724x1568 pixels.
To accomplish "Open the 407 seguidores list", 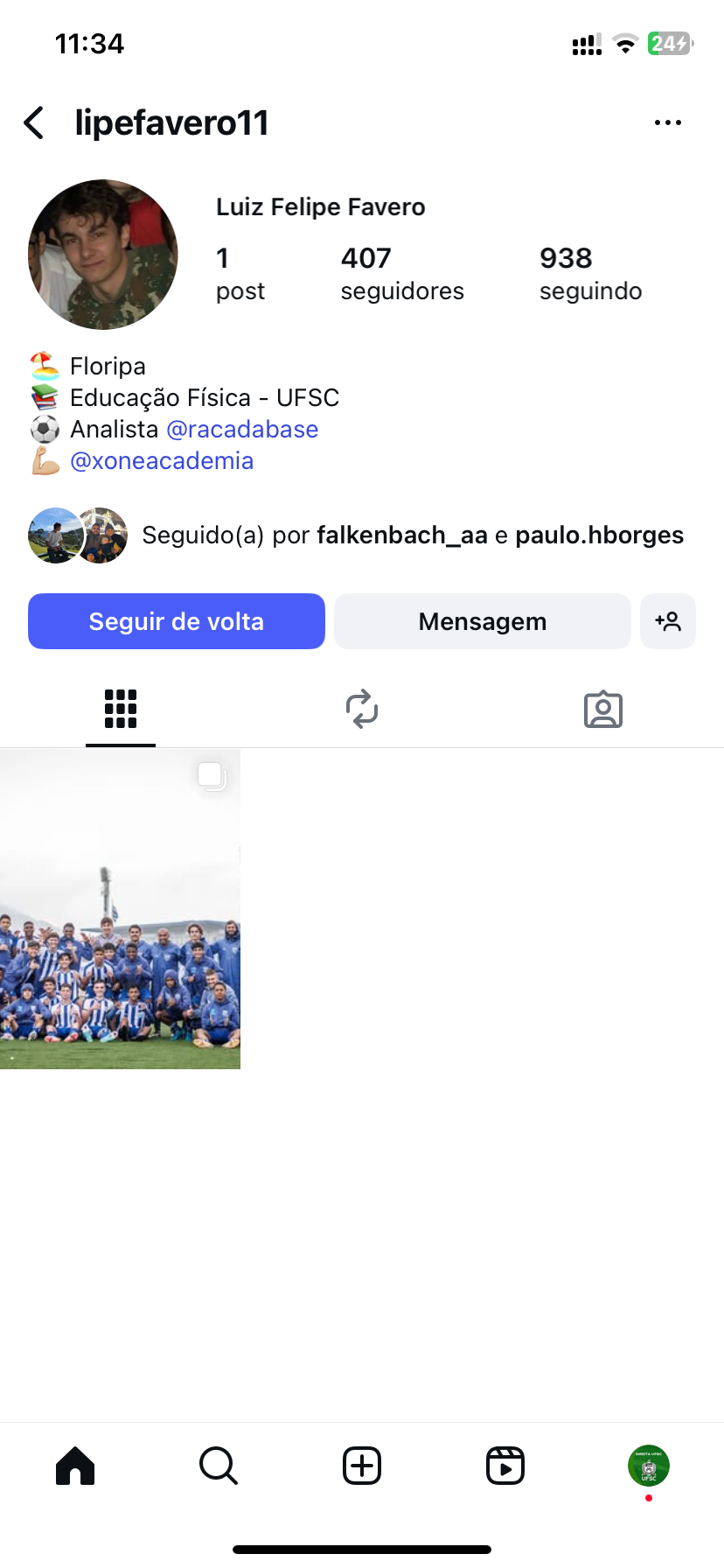I will point(401,273).
